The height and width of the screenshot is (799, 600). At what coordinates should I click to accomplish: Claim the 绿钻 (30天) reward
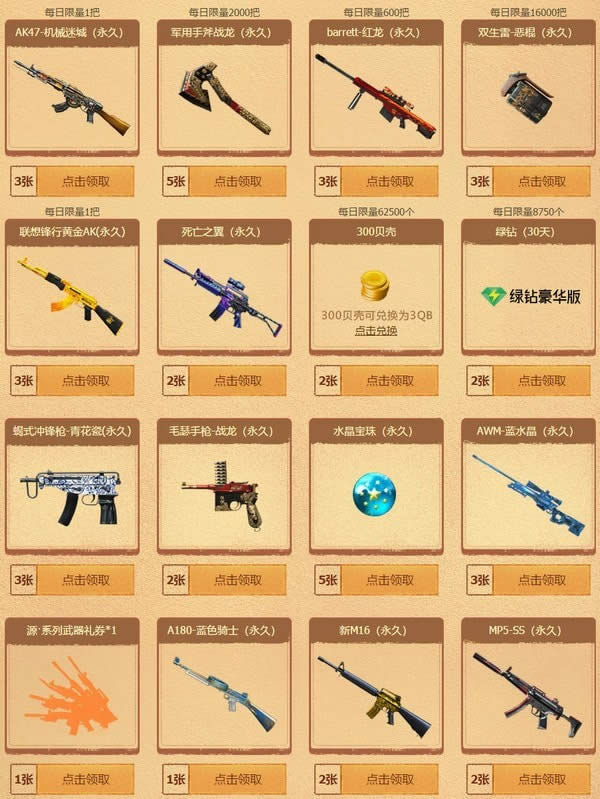[541, 380]
